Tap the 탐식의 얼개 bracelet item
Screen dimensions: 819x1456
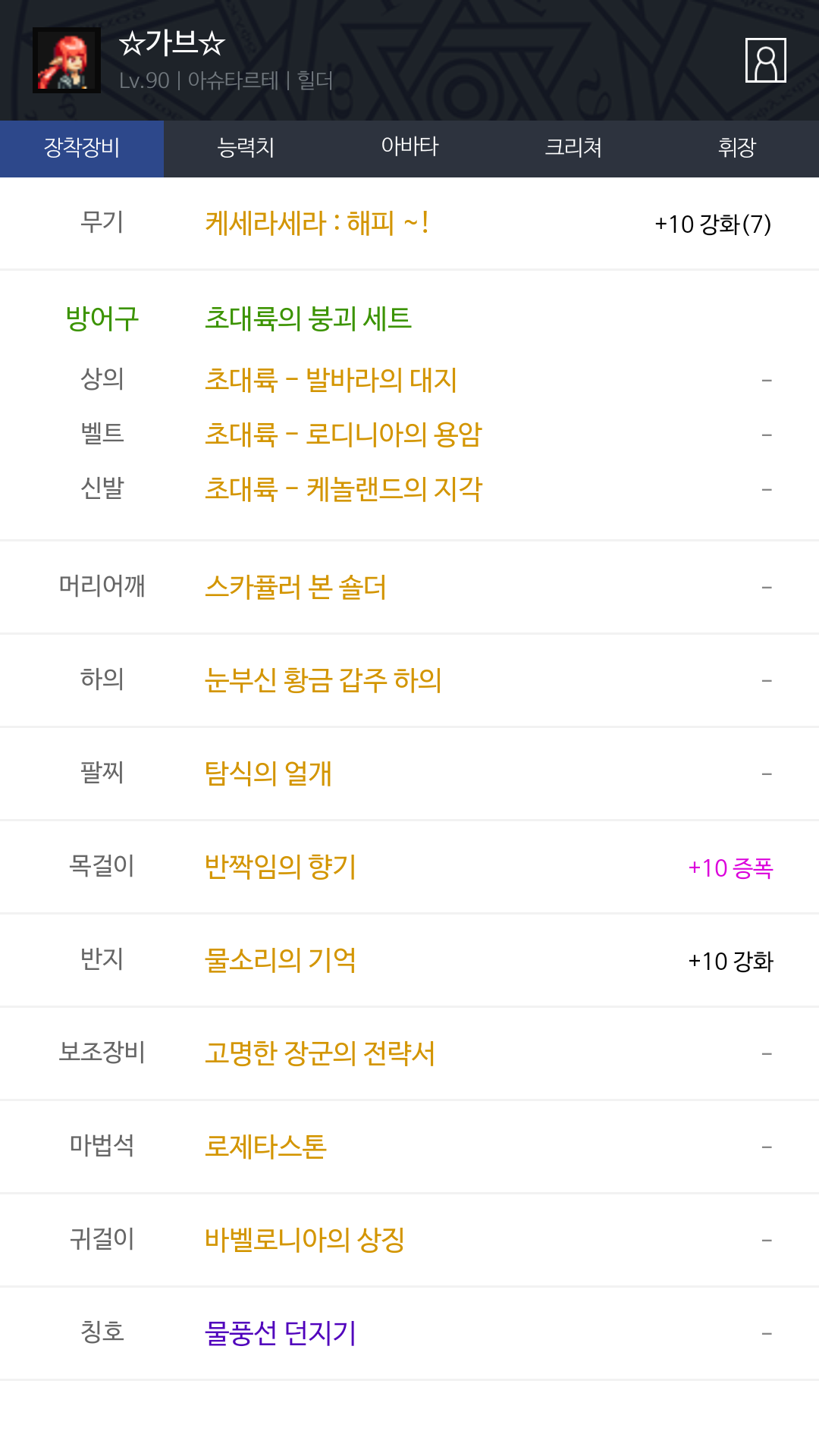click(268, 774)
